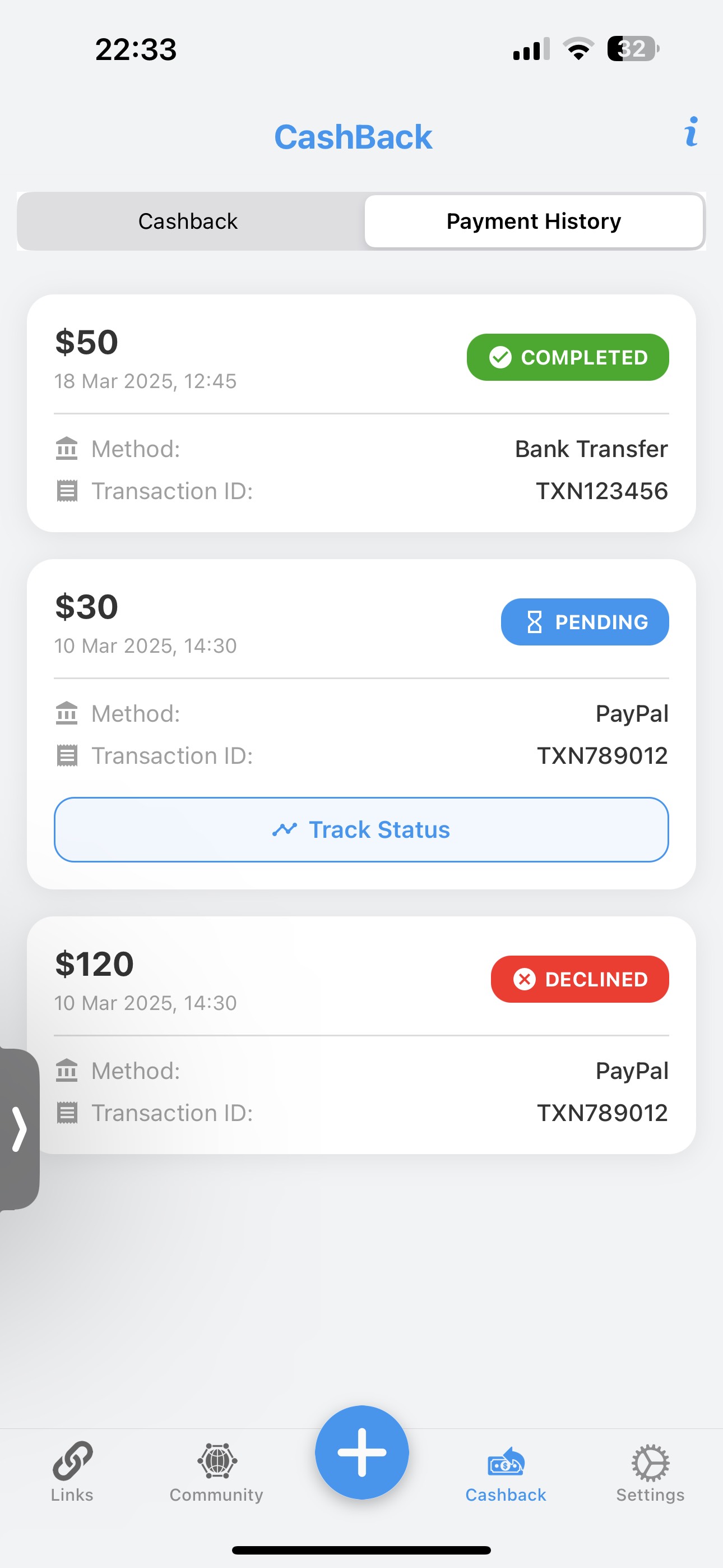Switch to the Cashback segment
723x1568 pixels.
tap(188, 221)
